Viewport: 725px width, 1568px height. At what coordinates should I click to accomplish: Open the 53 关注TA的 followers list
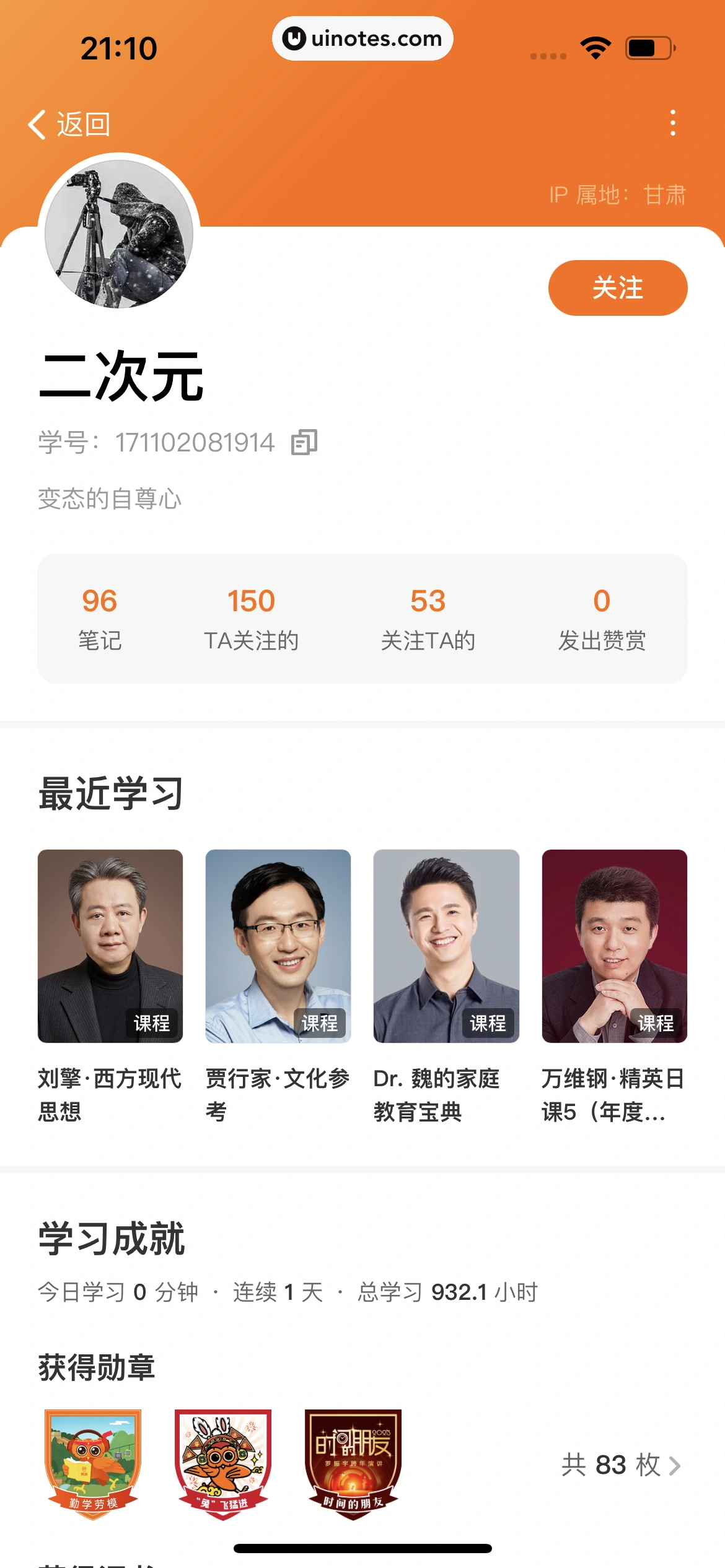428,619
